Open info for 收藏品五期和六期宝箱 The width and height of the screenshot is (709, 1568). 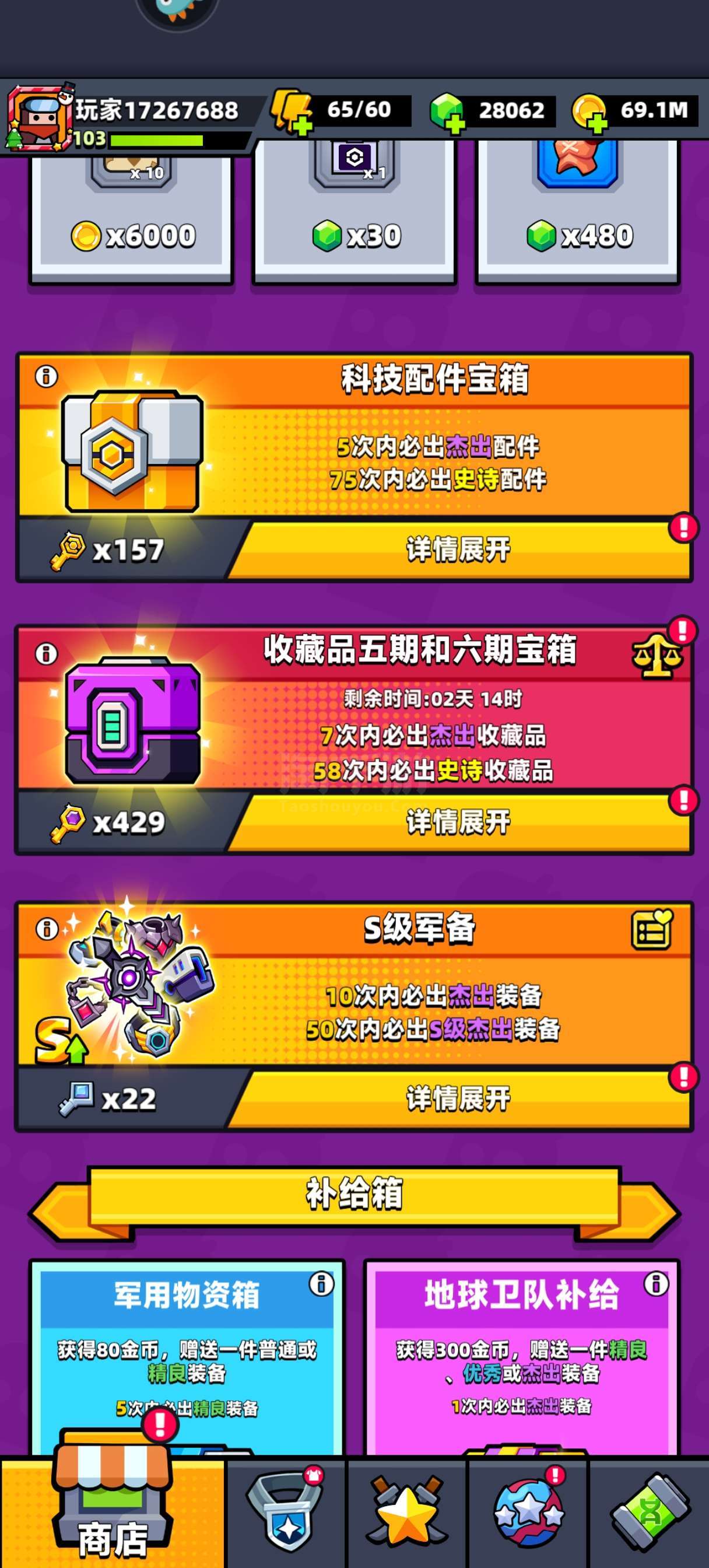tap(46, 654)
